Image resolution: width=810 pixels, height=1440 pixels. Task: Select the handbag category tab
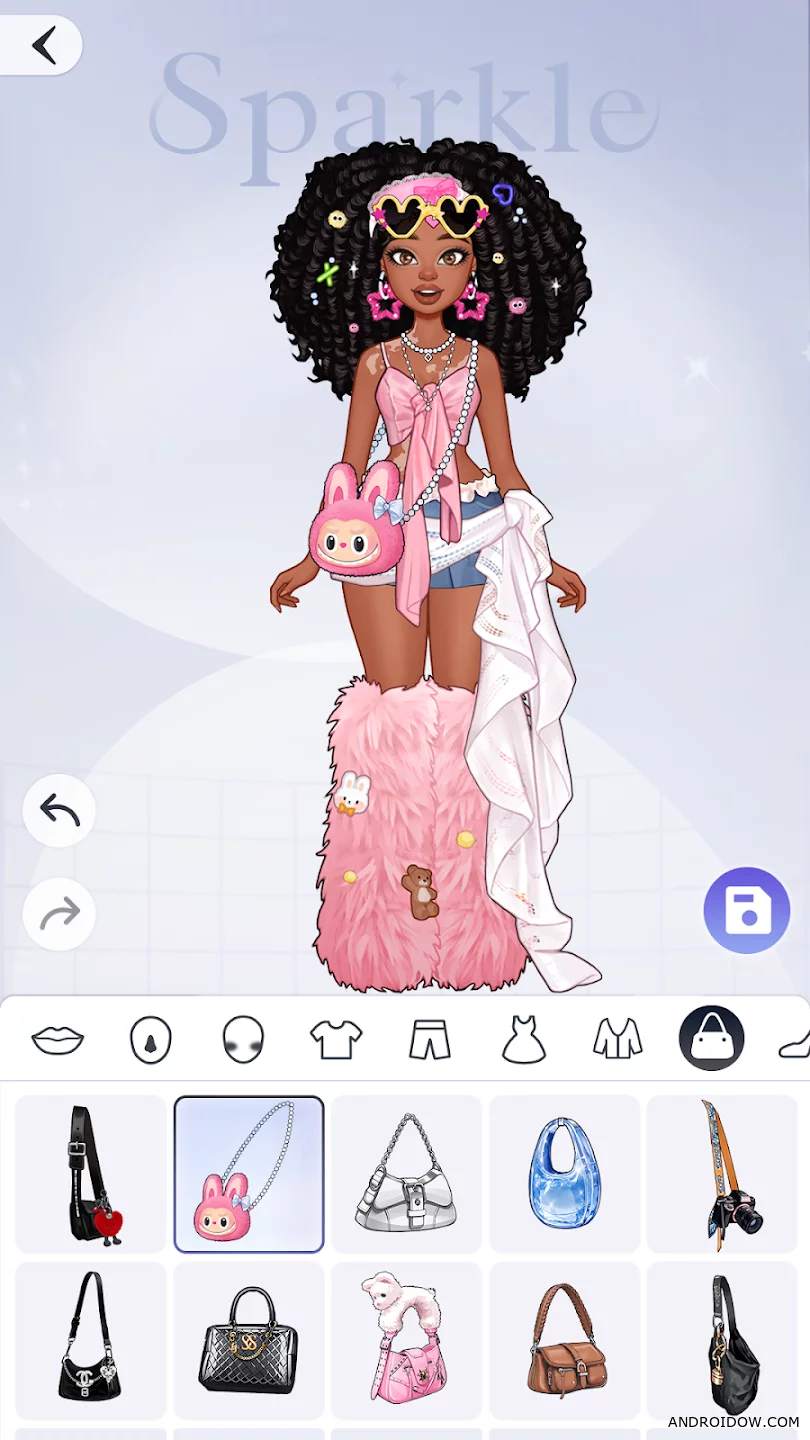coord(711,1039)
